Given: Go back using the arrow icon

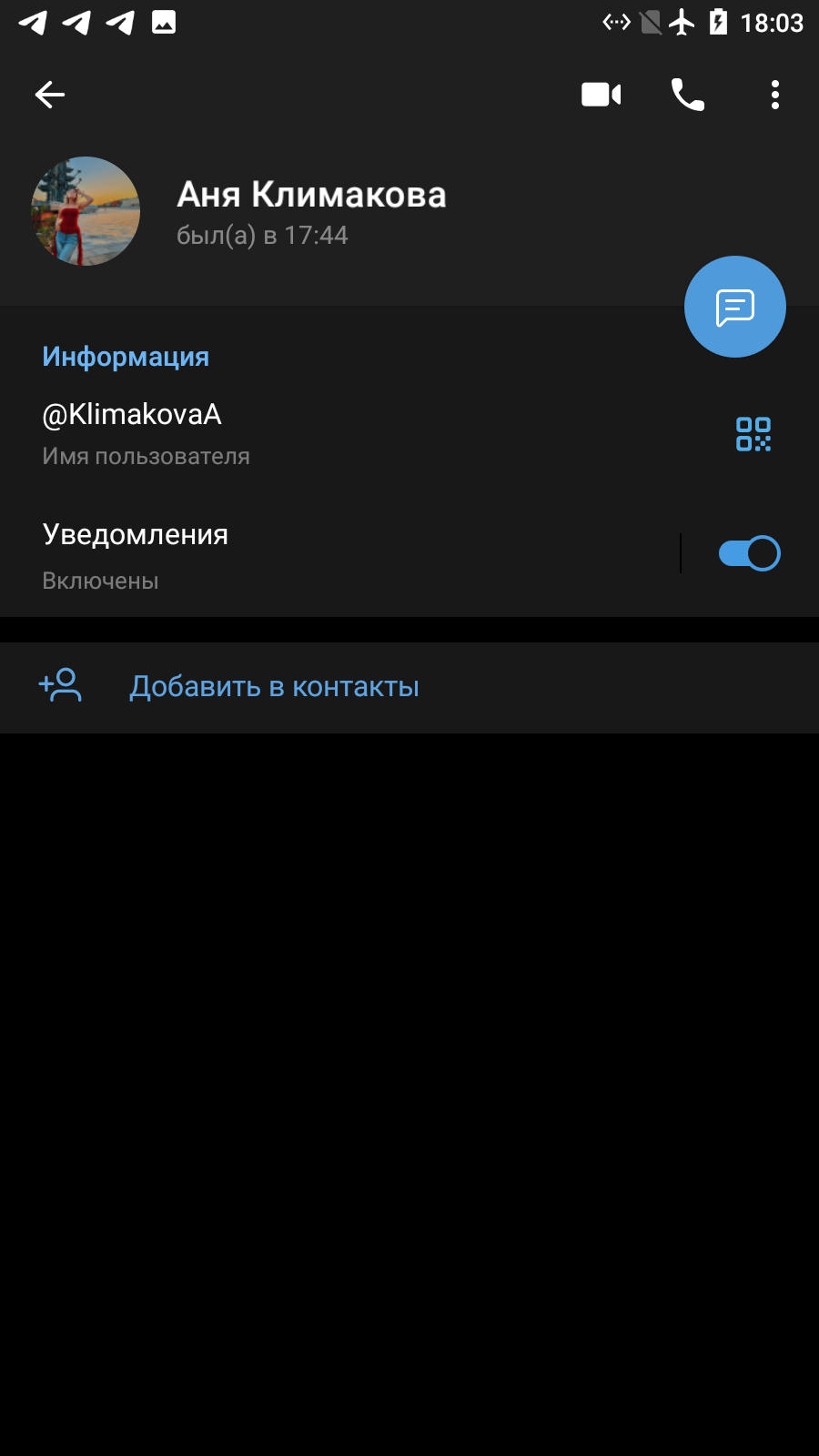Looking at the screenshot, I should click(x=50, y=95).
